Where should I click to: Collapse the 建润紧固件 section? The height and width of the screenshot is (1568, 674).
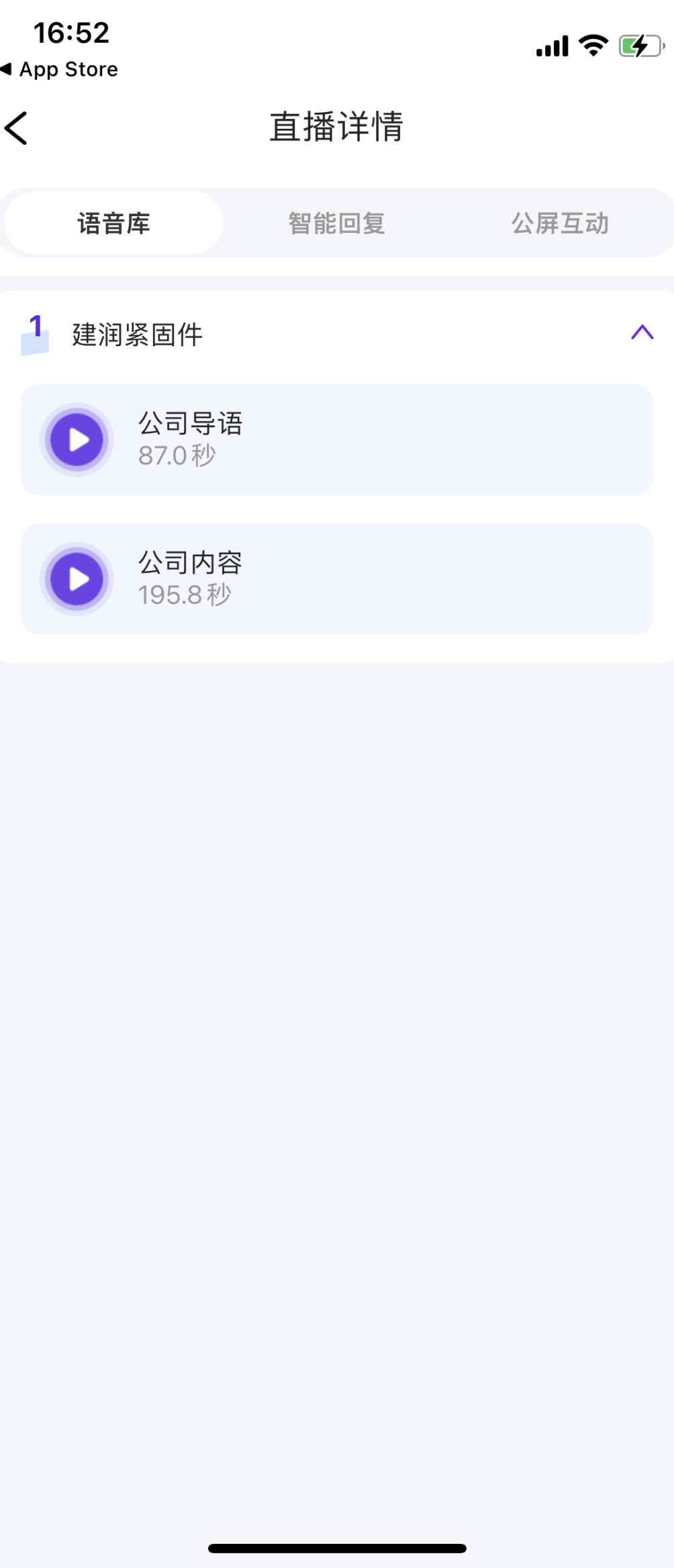point(642,333)
